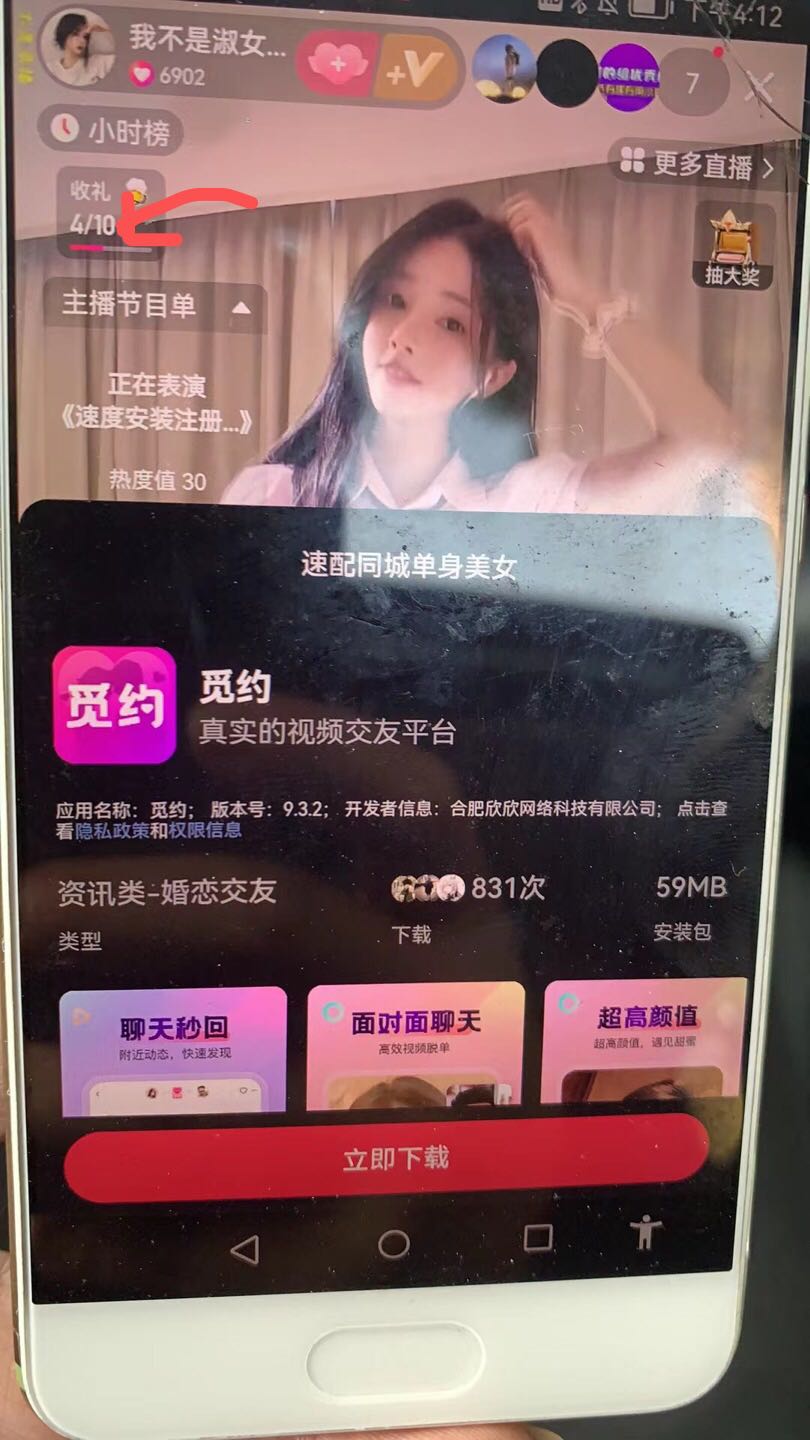The width and height of the screenshot is (810, 1440).
Task: Open the 权限信息 permissions link
Action: tap(204, 830)
